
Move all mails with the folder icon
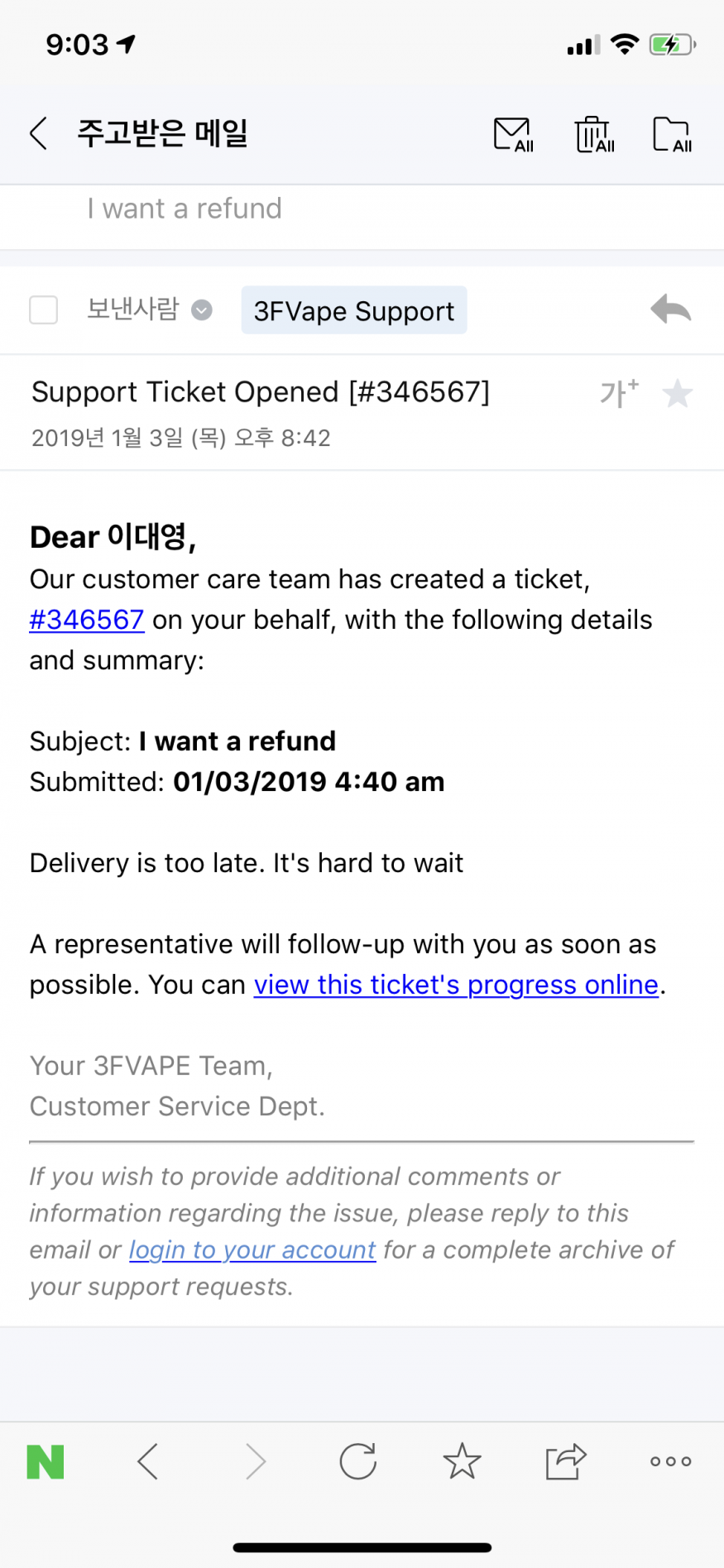click(x=672, y=134)
